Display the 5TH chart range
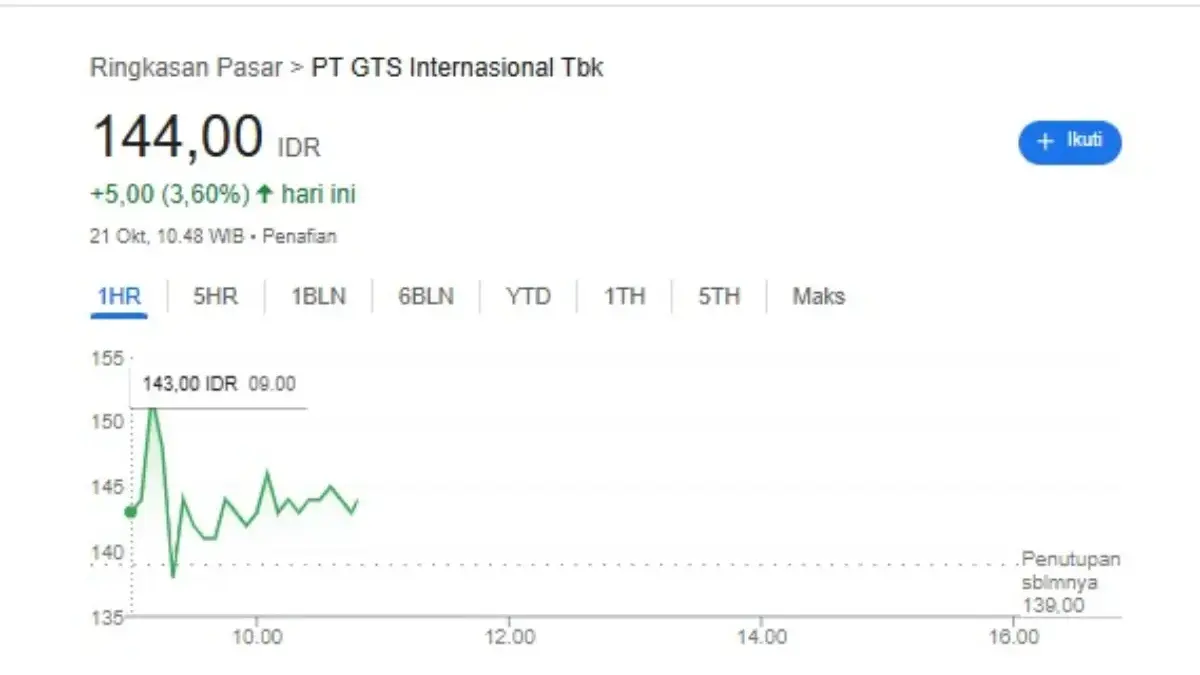 (718, 297)
